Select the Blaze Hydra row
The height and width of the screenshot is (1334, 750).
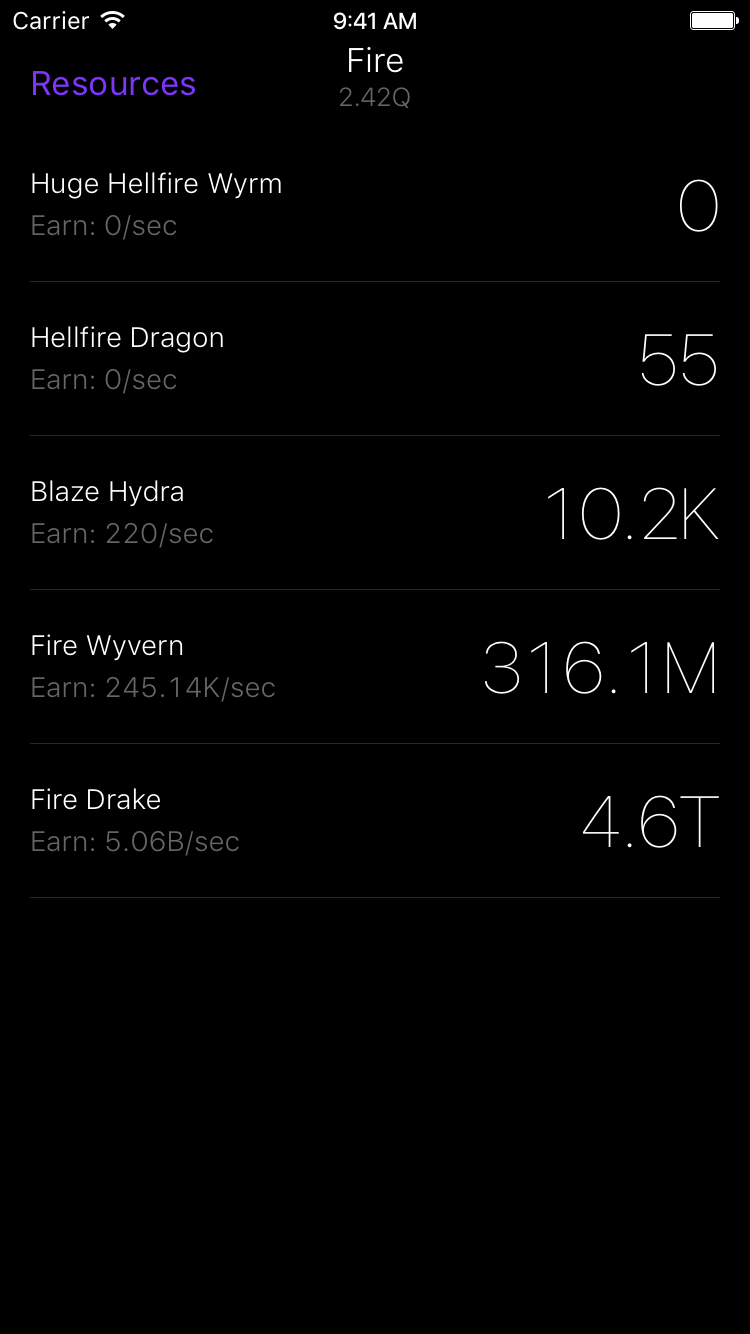[375, 513]
